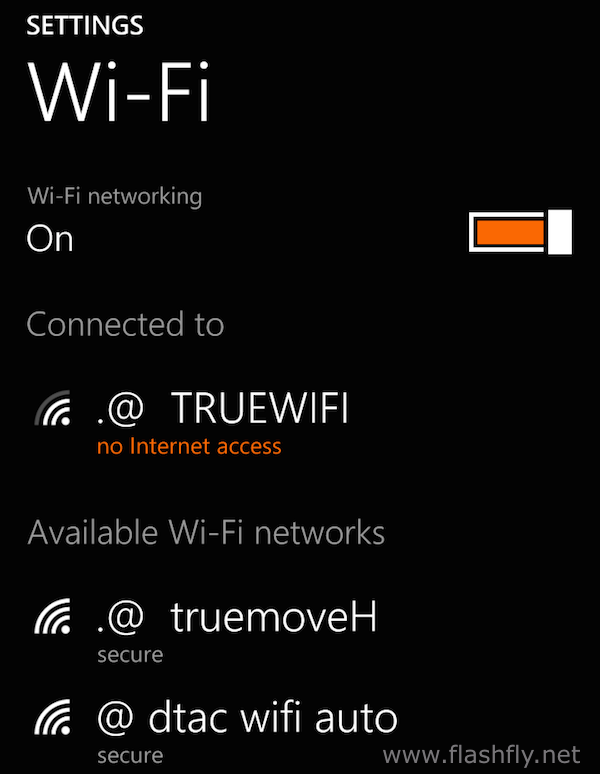Select the @ dtac wifi auto network

click(246, 718)
